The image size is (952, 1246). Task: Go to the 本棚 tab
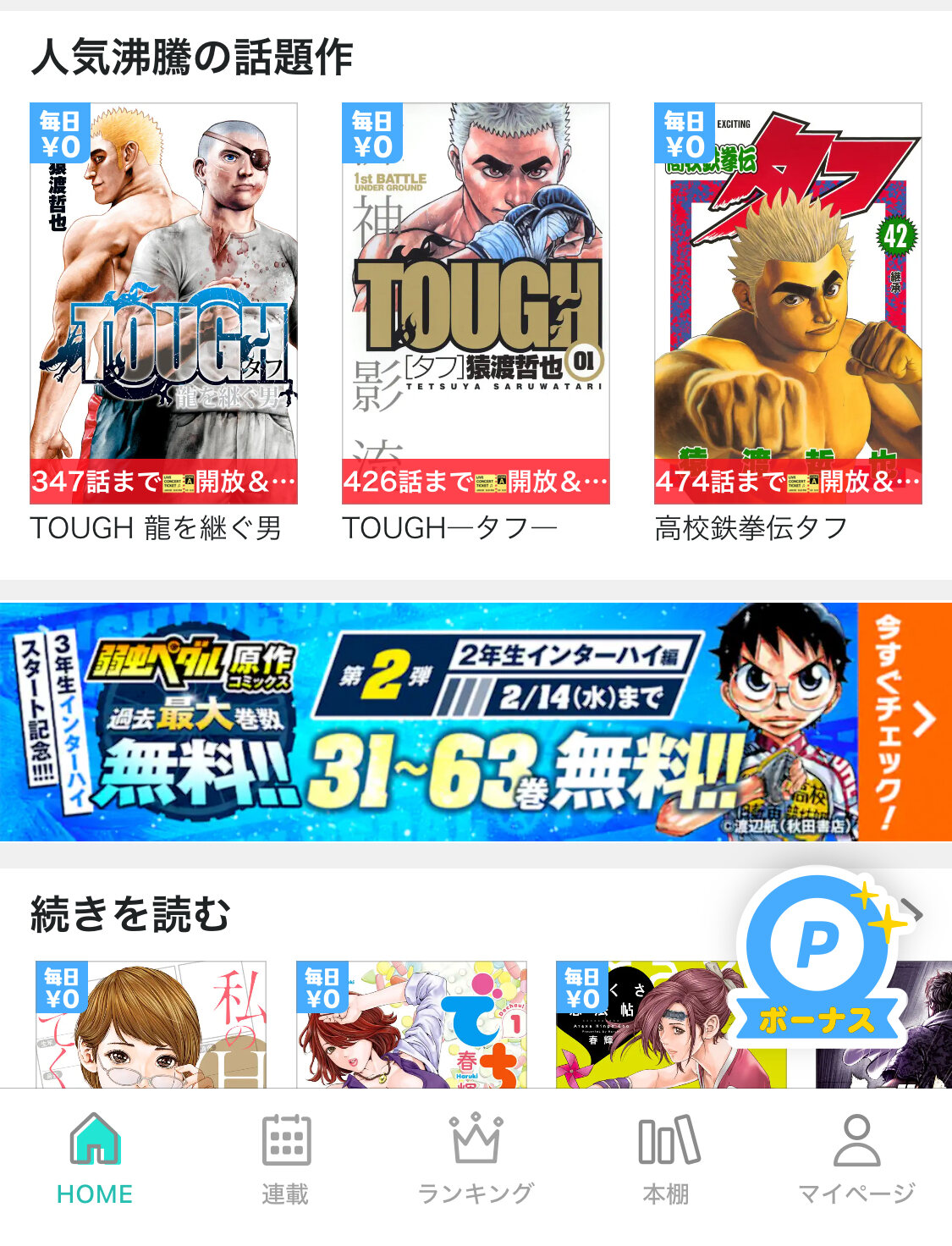(667, 1160)
